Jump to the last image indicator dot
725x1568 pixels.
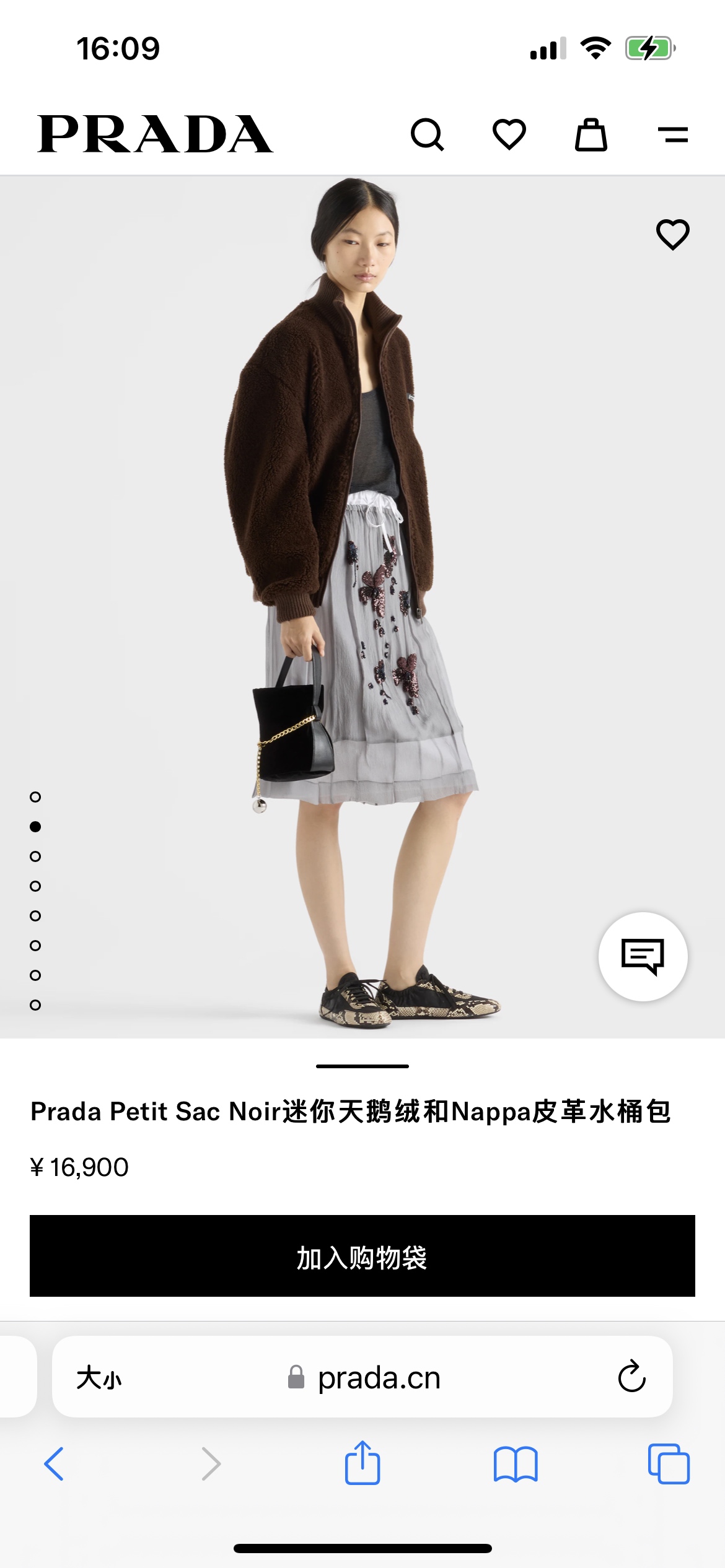tap(35, 1005)
